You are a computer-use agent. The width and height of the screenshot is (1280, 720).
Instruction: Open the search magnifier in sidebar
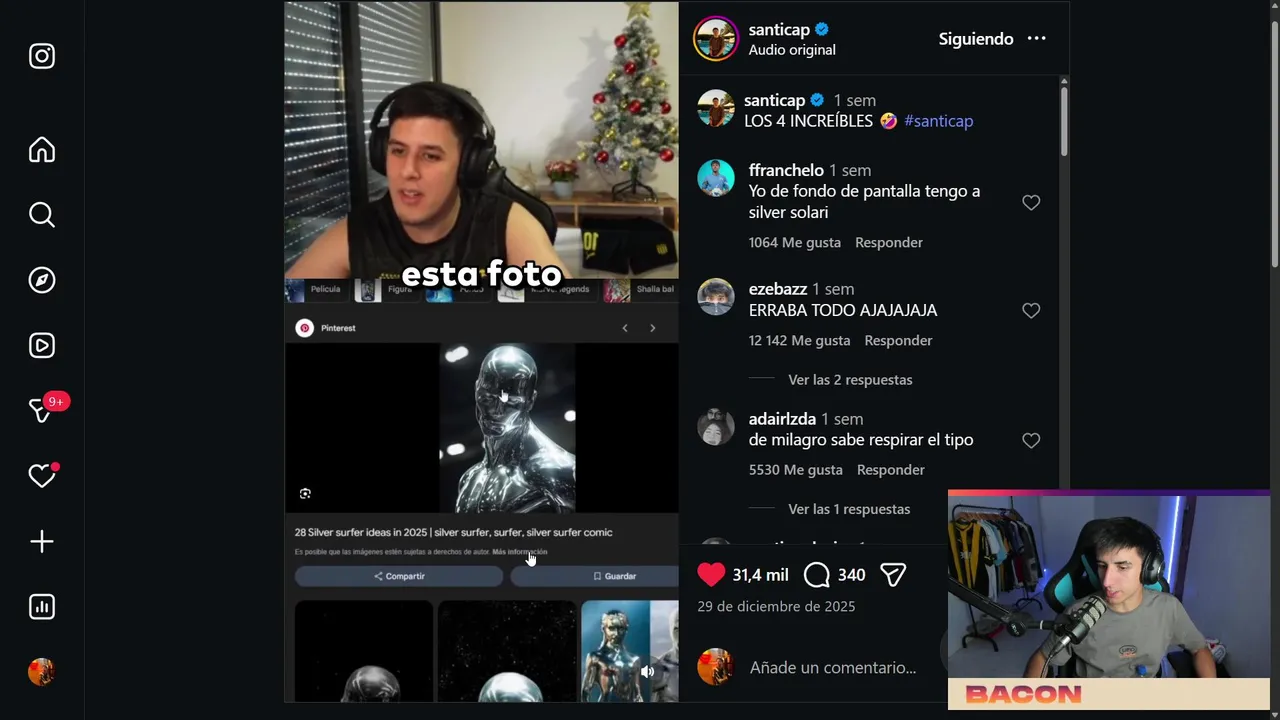point(42,215)
